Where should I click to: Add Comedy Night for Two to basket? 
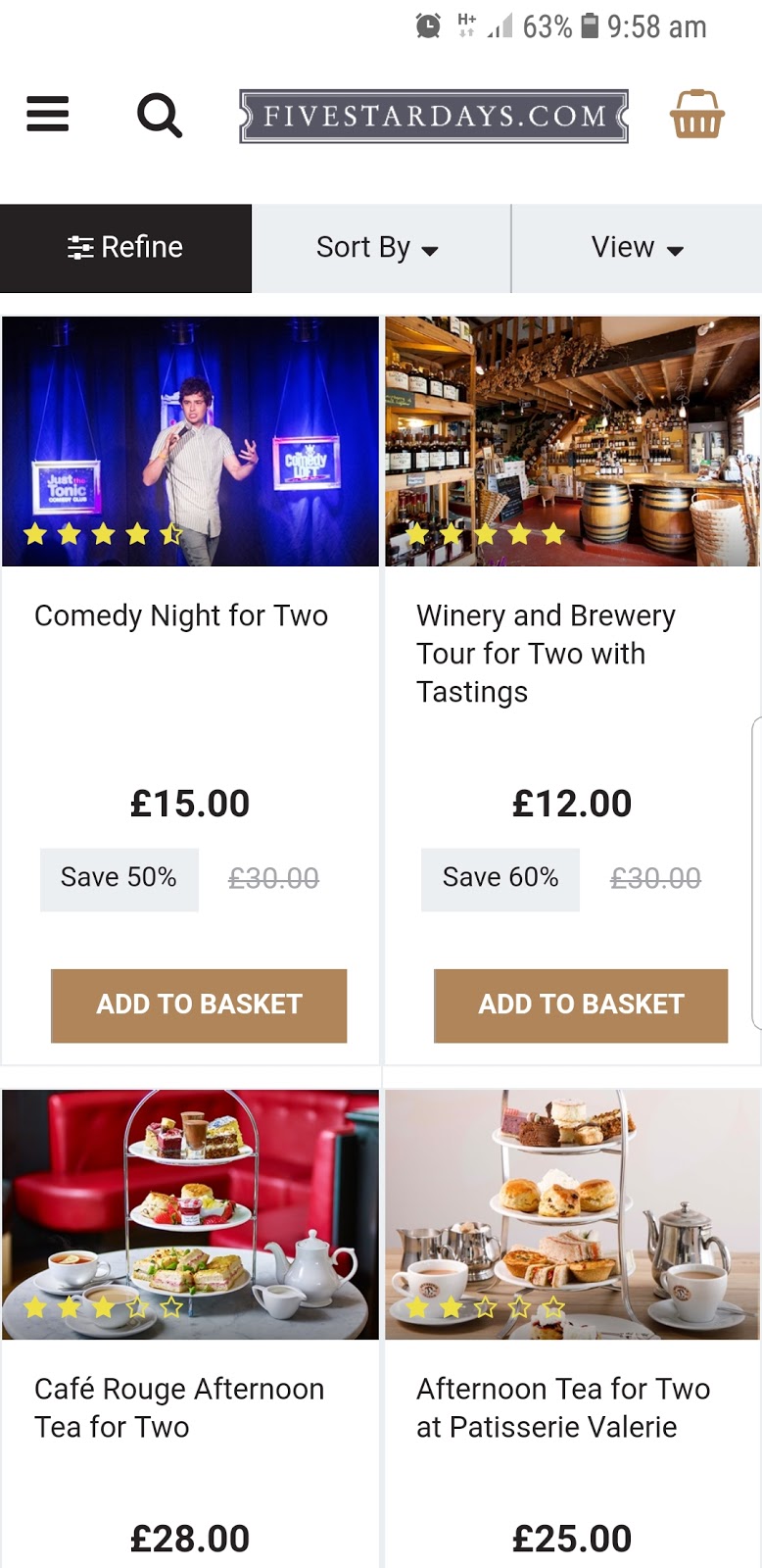click(199, 1004)
